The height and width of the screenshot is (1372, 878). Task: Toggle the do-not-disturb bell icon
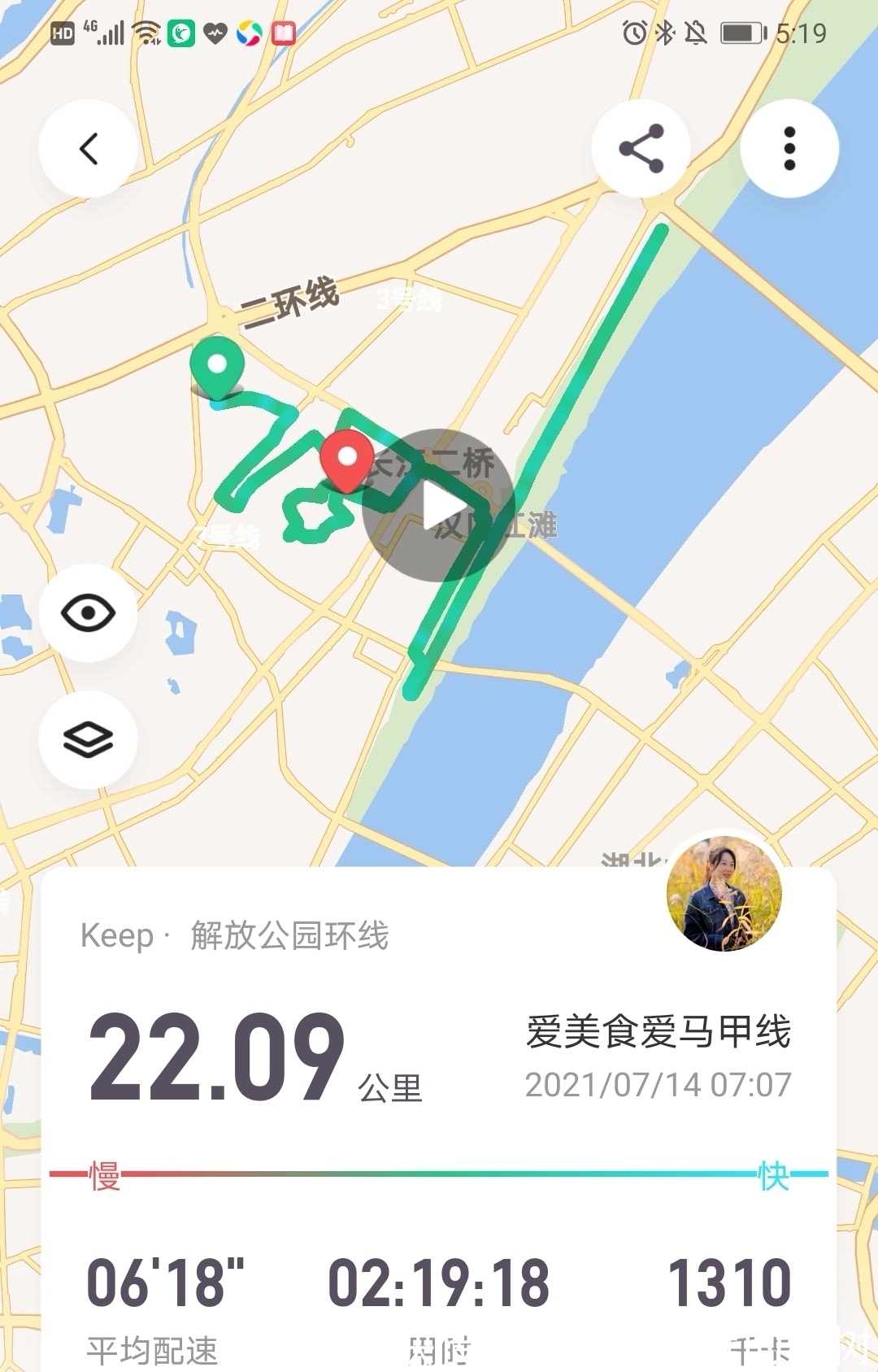pos(697,31)
